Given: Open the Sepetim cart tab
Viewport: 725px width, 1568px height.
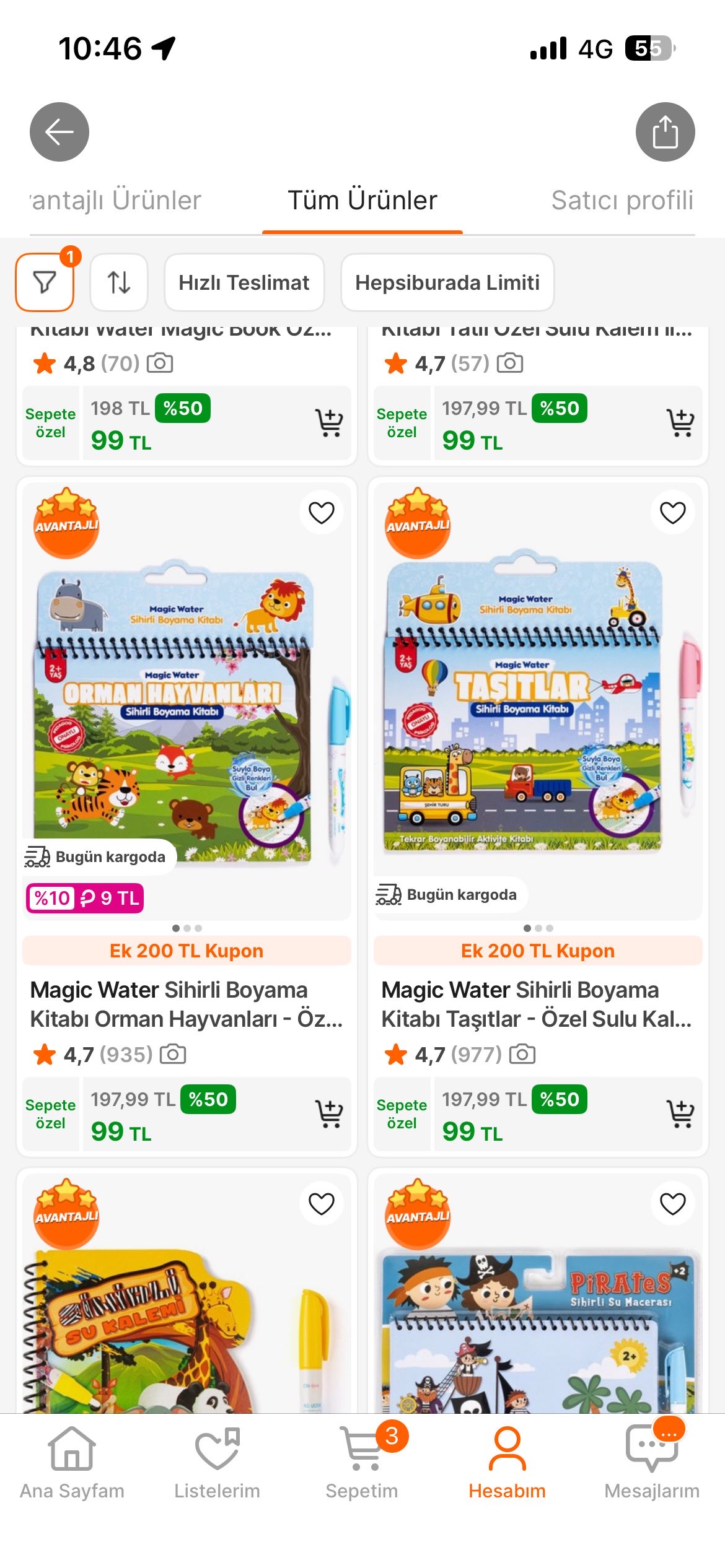Looking at the screenshot, I should tap(362, 1463).
